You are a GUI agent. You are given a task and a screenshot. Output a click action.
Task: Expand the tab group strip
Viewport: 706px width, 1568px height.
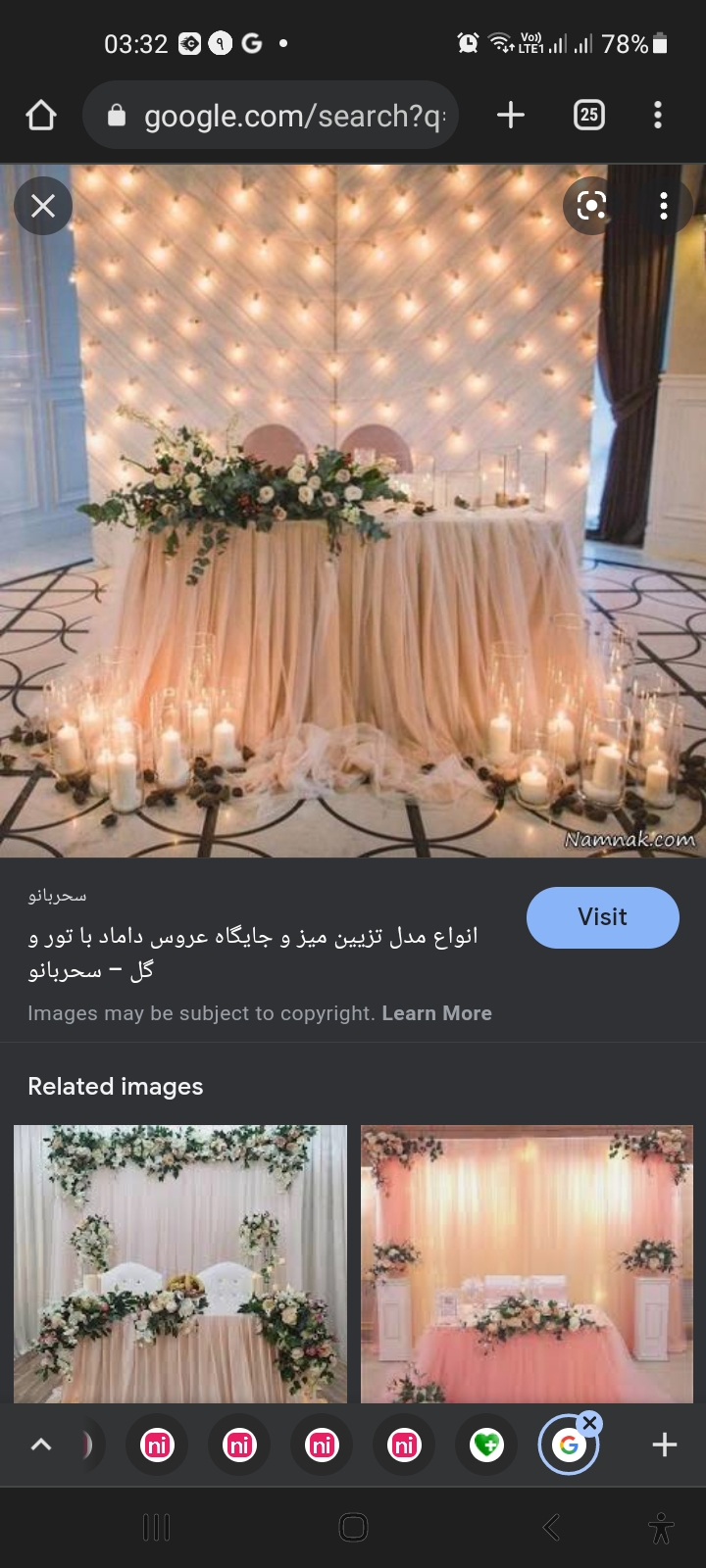[x=41, y=1445]
